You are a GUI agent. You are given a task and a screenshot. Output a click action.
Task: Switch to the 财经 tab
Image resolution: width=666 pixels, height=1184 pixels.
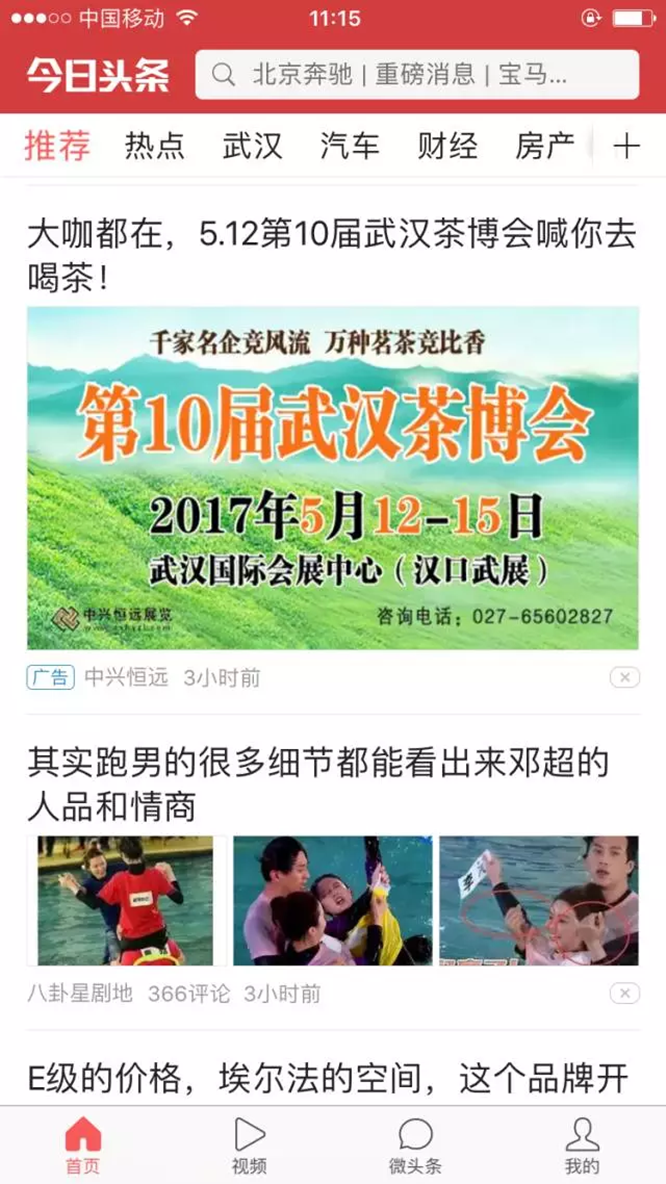pos(447,146)
